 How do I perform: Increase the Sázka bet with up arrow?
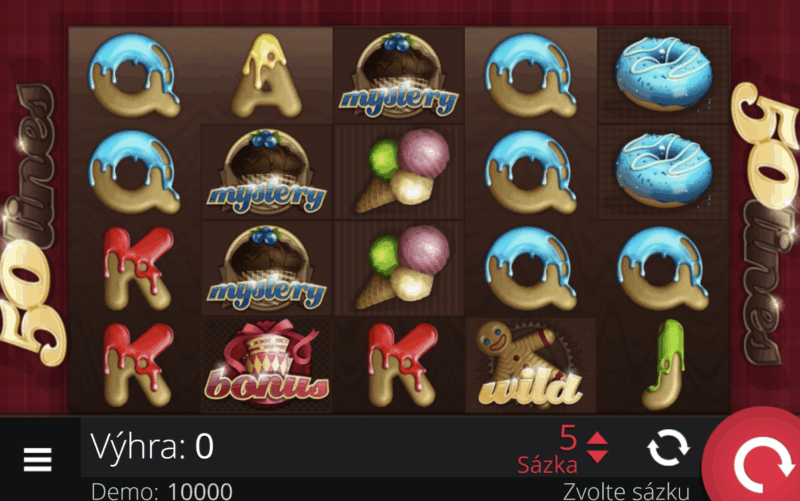(597, 438)
